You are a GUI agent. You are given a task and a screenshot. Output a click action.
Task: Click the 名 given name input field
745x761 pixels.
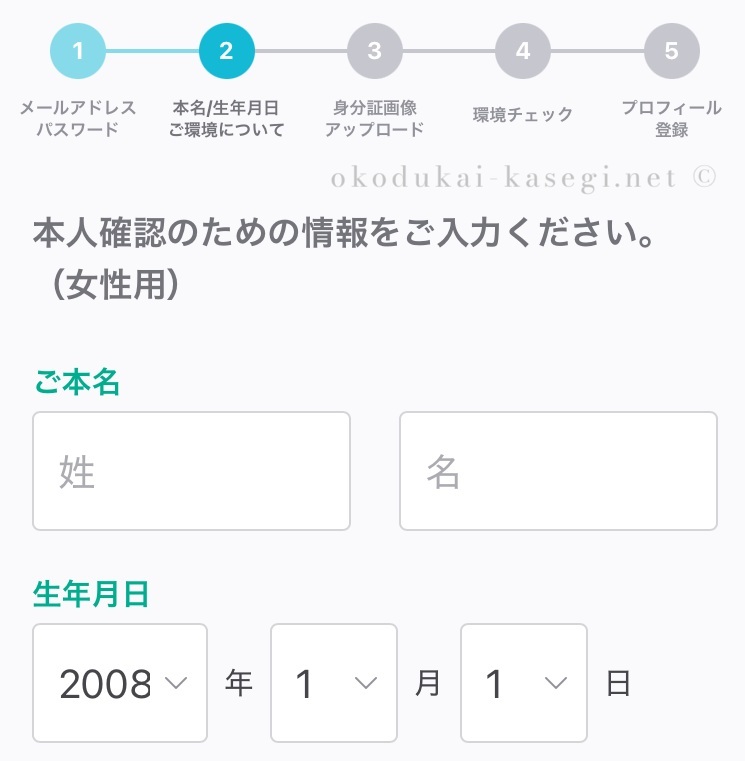[x=557, y=470]
